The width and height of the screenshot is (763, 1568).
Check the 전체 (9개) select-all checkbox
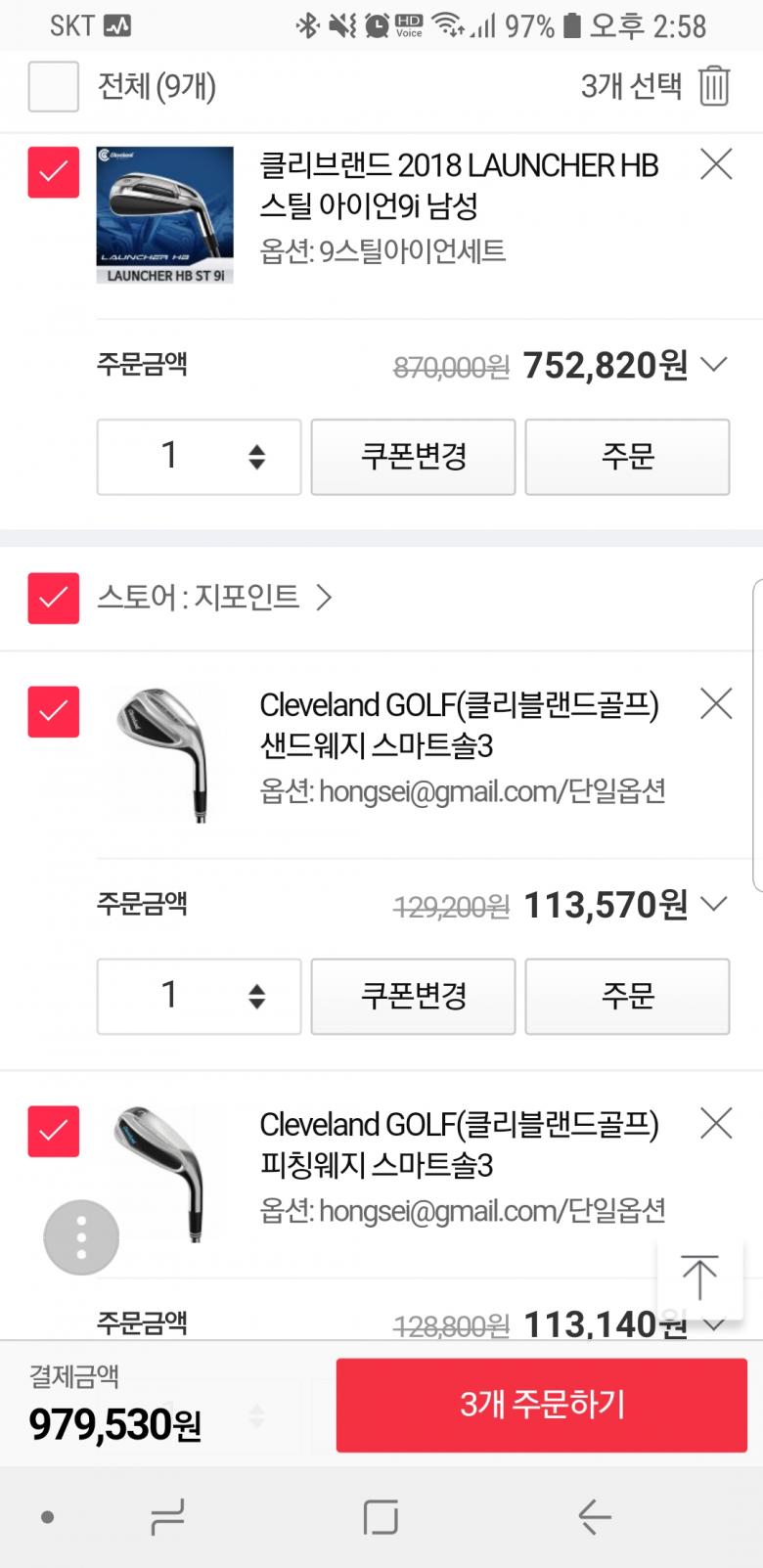tap(54, 86)
